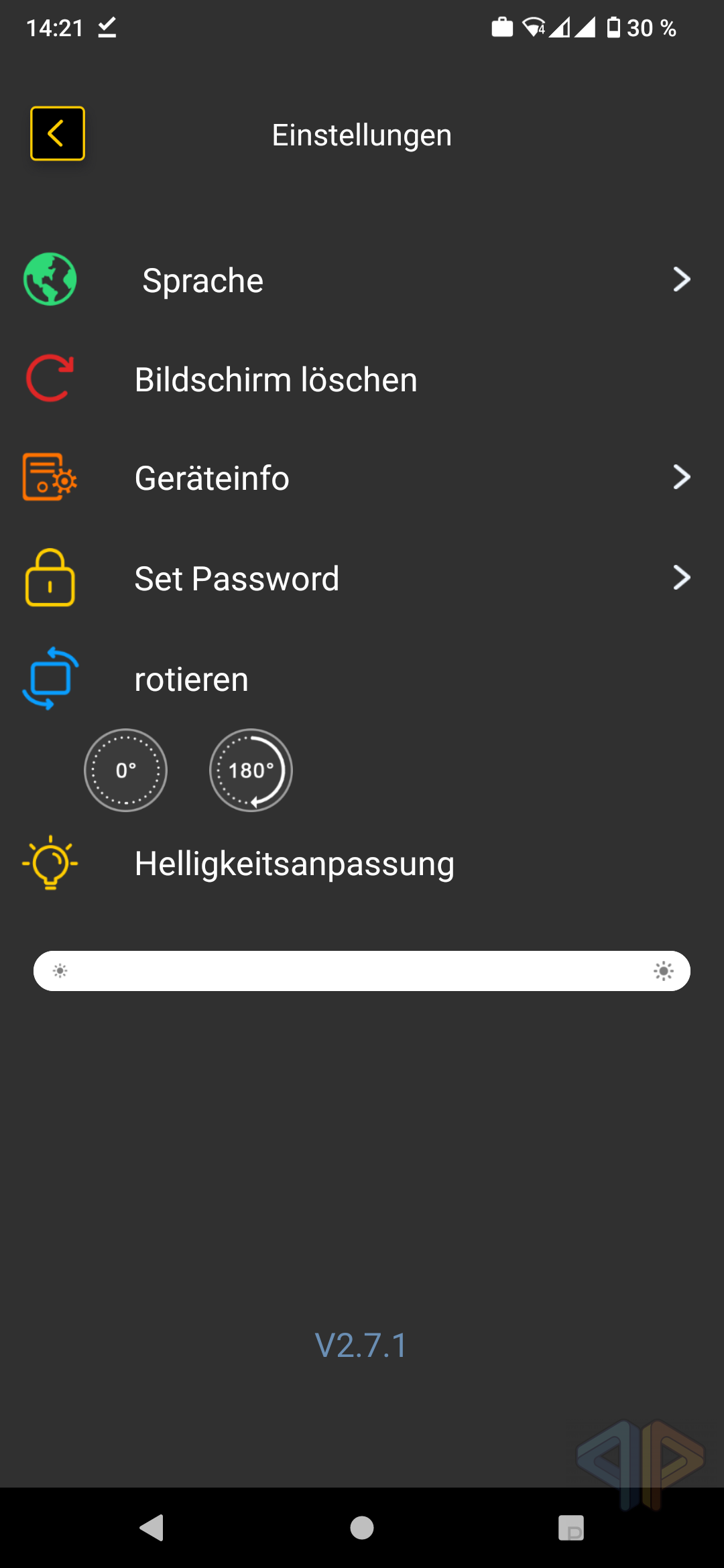The width and height of the screenshot is (724, 1568).
Task: Tap the system home button
Action: click(x=362, y=1528)
